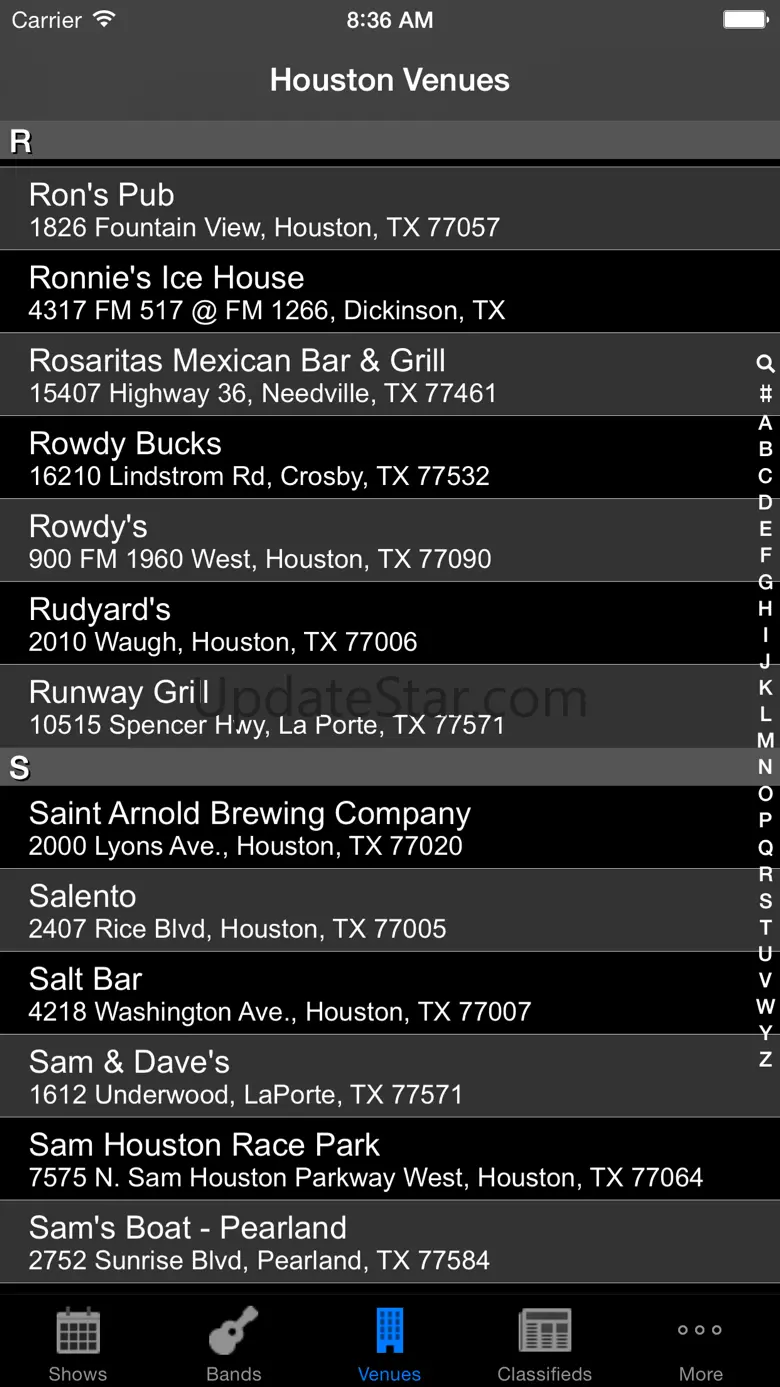Image resolution: width=780 pixels, height=1387 pixels.
Task: View Saint Arnold Brewing Company
Action: (370, 828)
